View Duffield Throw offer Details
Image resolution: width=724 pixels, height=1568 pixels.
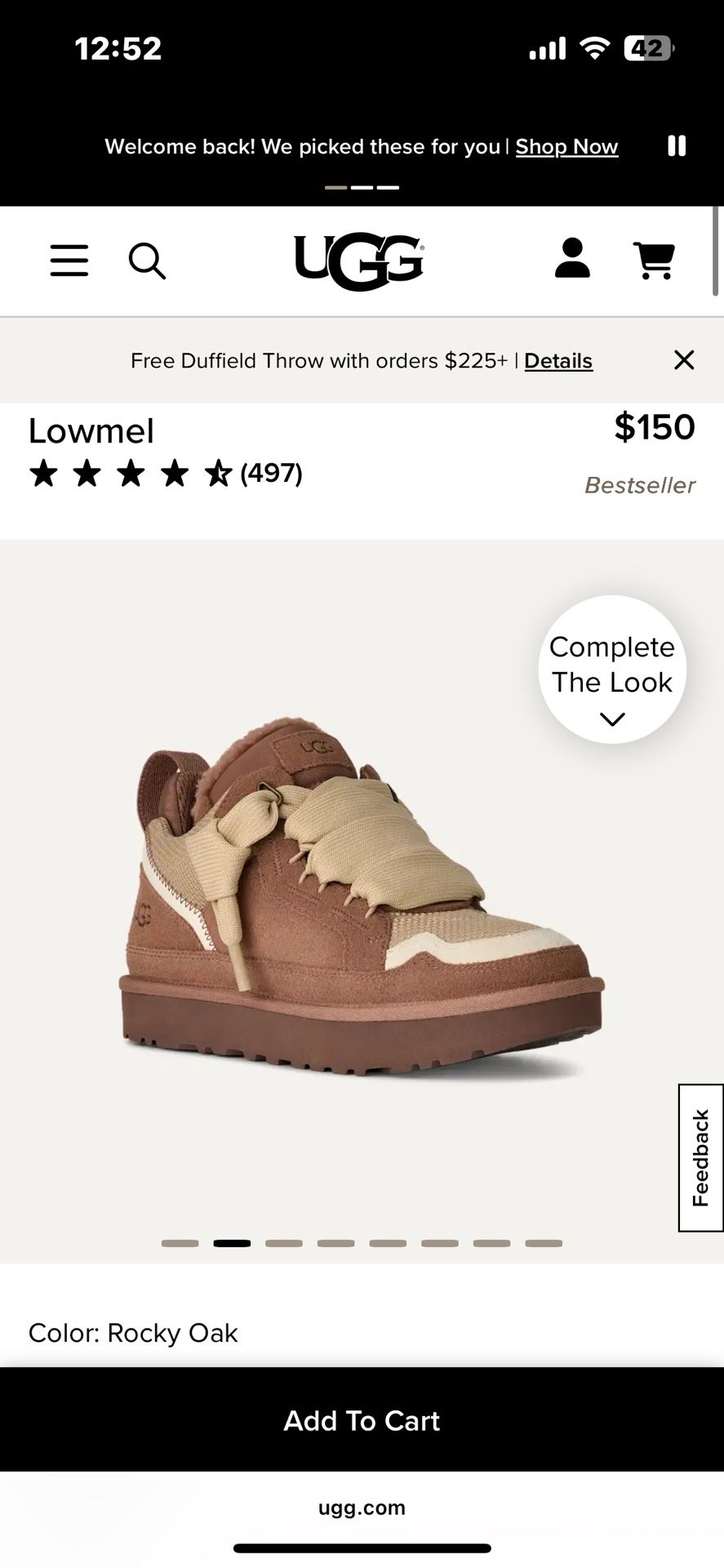[558, 361]
